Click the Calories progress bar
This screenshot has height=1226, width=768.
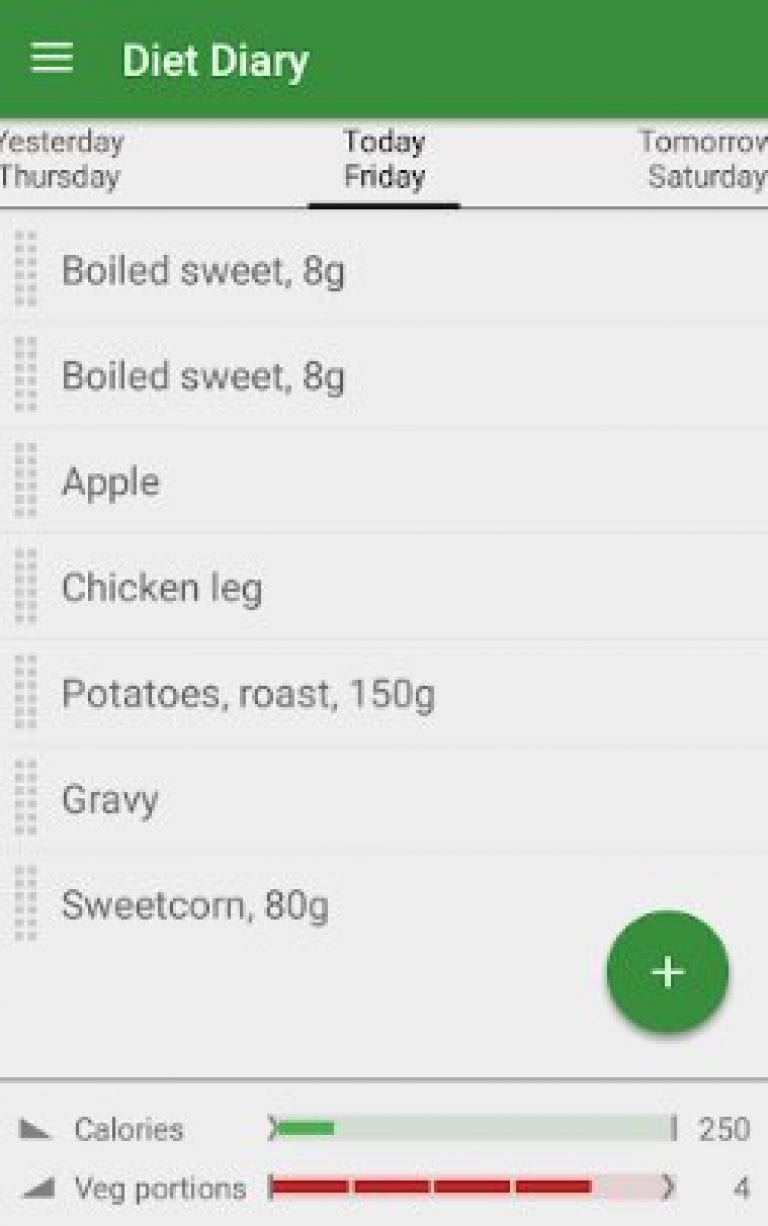470,1128
